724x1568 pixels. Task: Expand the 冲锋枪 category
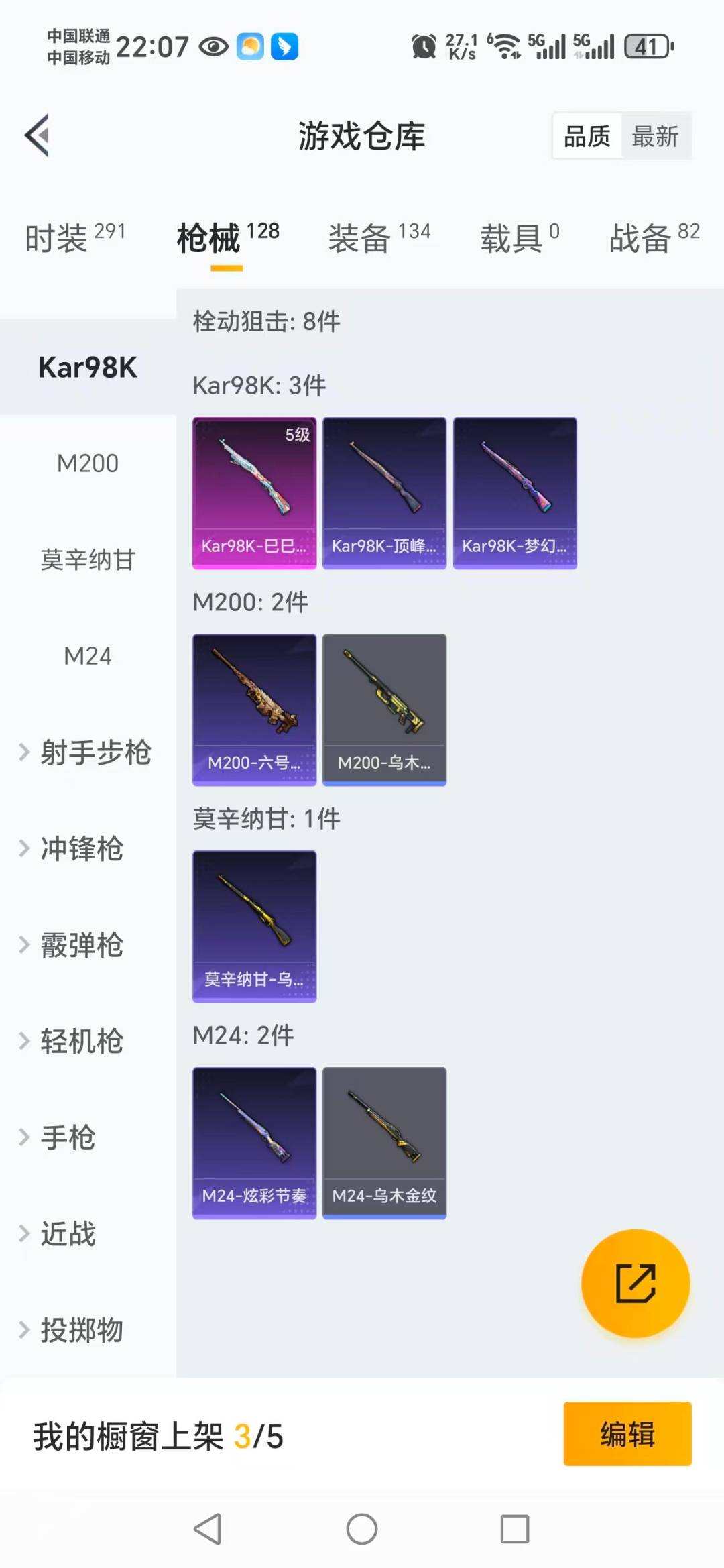click(x=81, y=848)
